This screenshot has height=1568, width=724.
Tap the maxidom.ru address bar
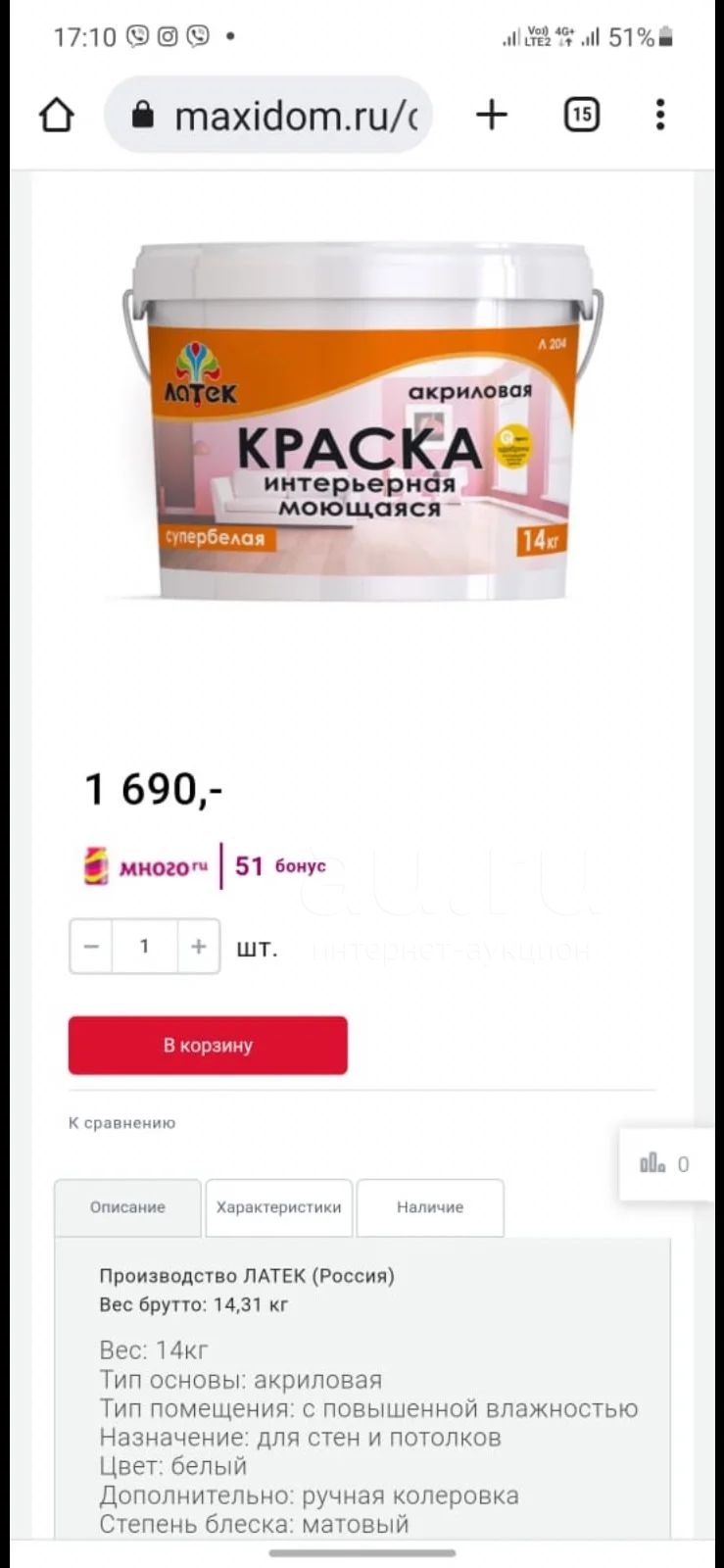click(268, 116)
